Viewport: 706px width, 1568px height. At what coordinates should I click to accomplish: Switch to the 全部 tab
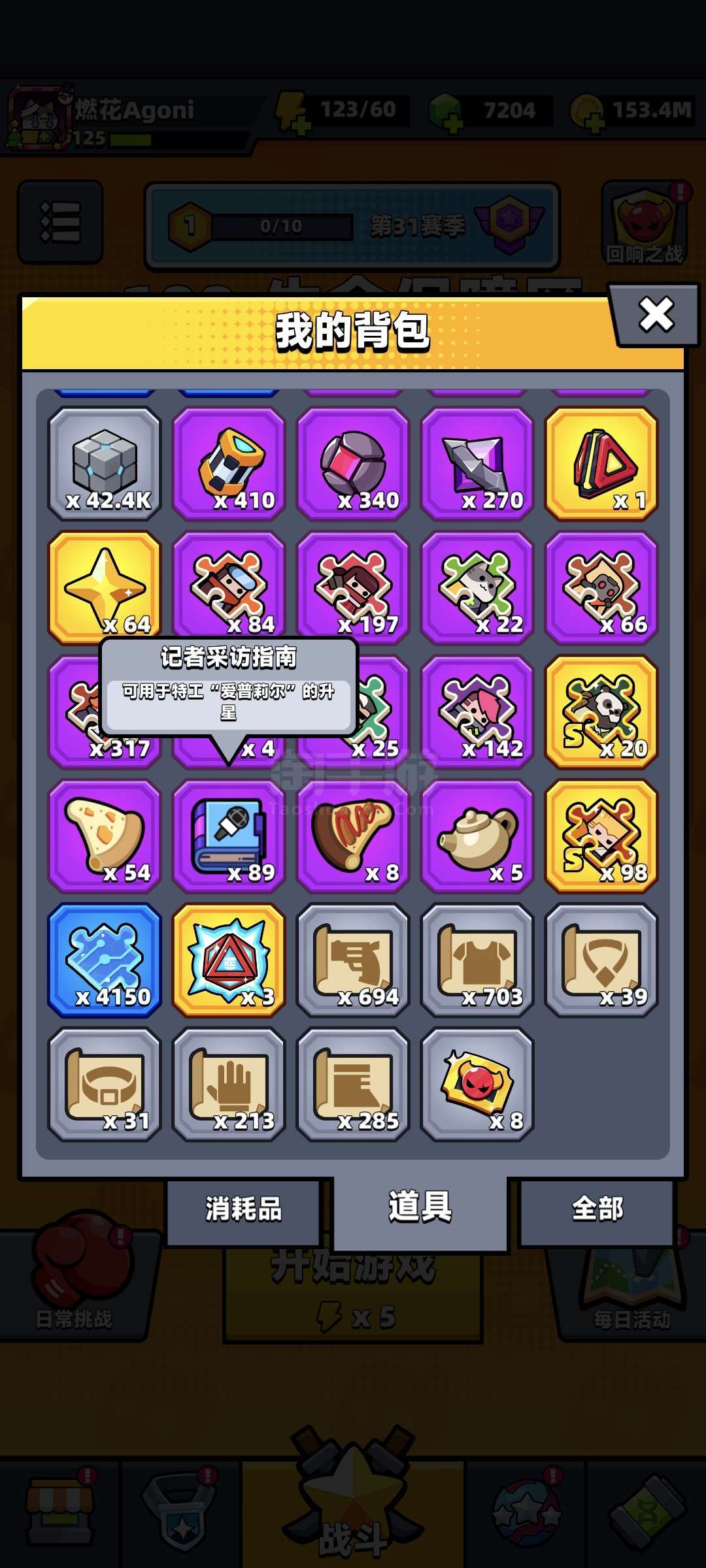pos(597,1209)
